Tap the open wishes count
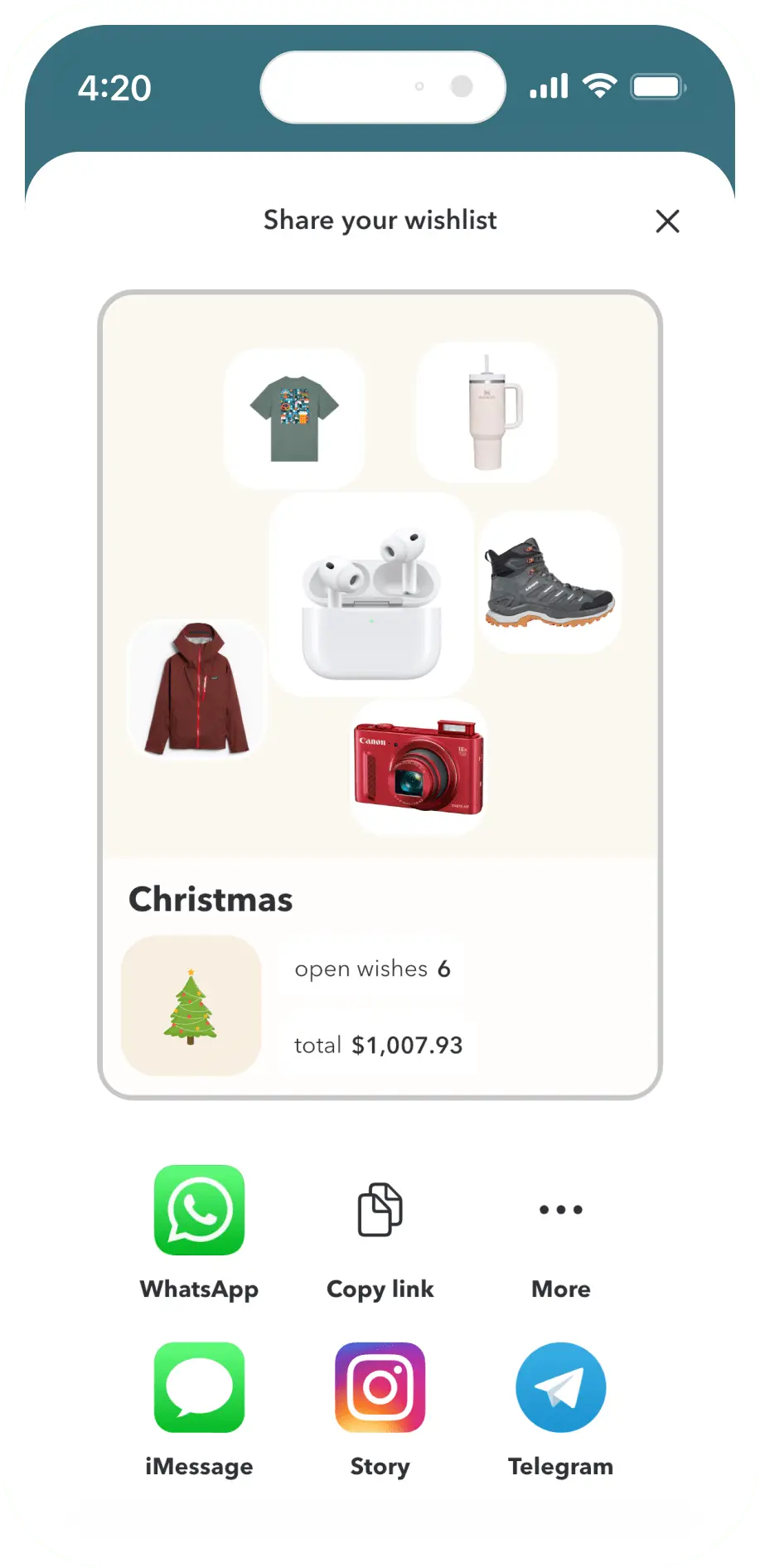The width and height of the screenshot is (760, 1568). [372, 968]
